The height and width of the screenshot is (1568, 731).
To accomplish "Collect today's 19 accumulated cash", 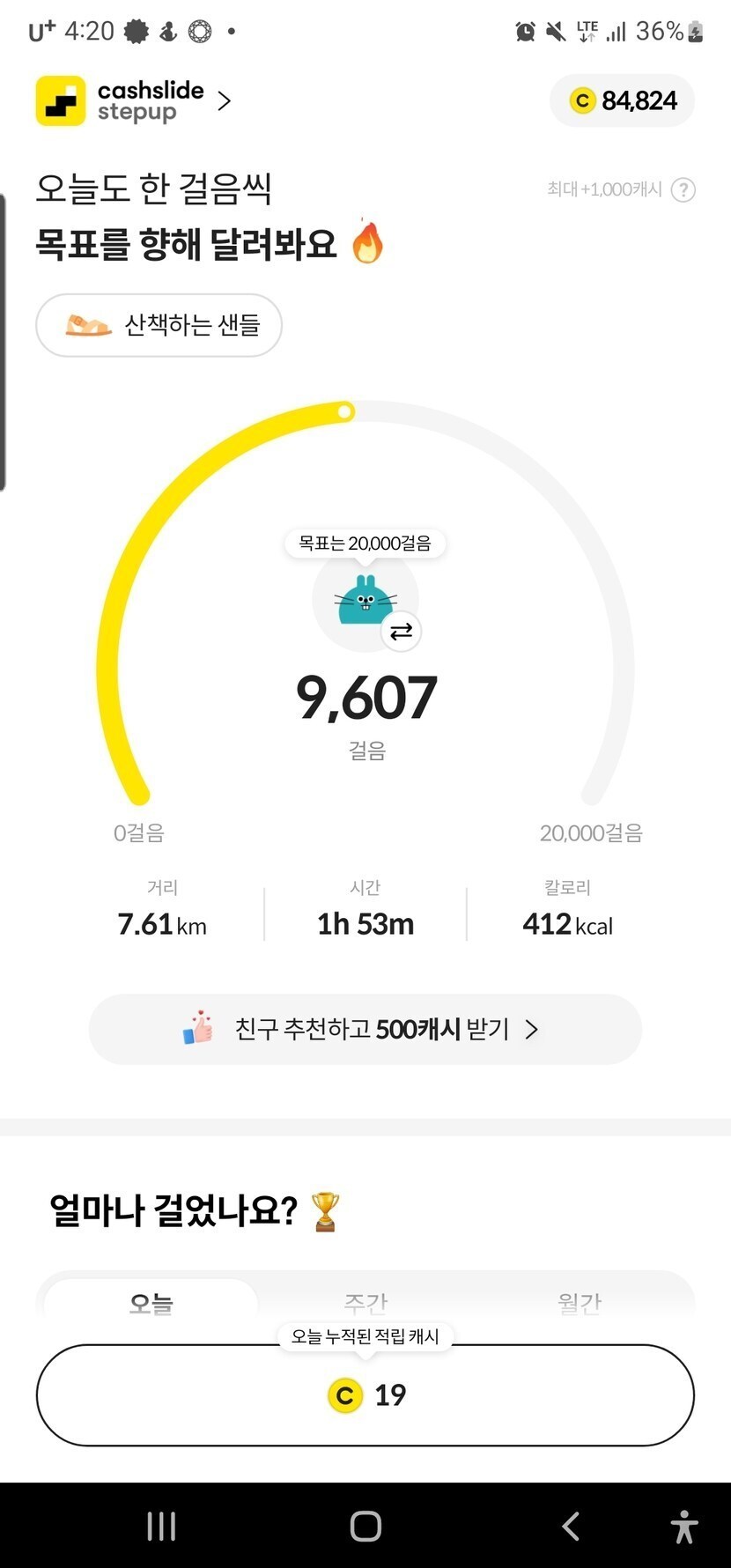I will point(365,1395).
